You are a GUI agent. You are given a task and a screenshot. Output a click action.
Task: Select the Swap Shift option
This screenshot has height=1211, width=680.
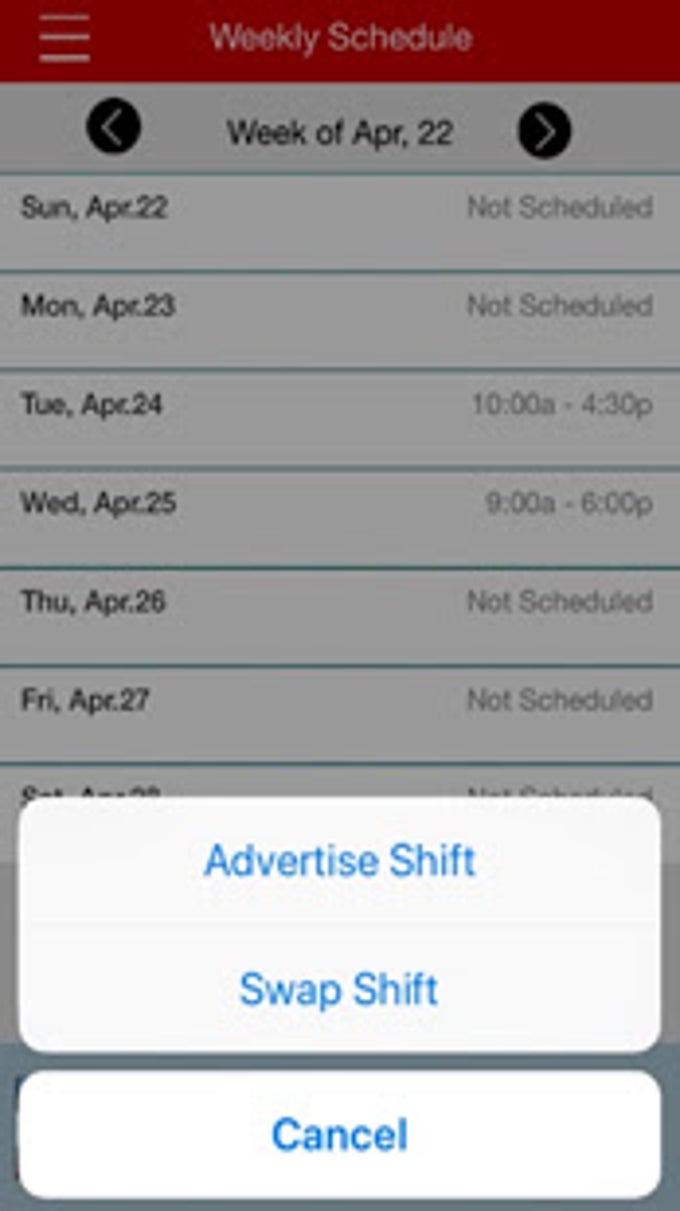click(339, 989)
